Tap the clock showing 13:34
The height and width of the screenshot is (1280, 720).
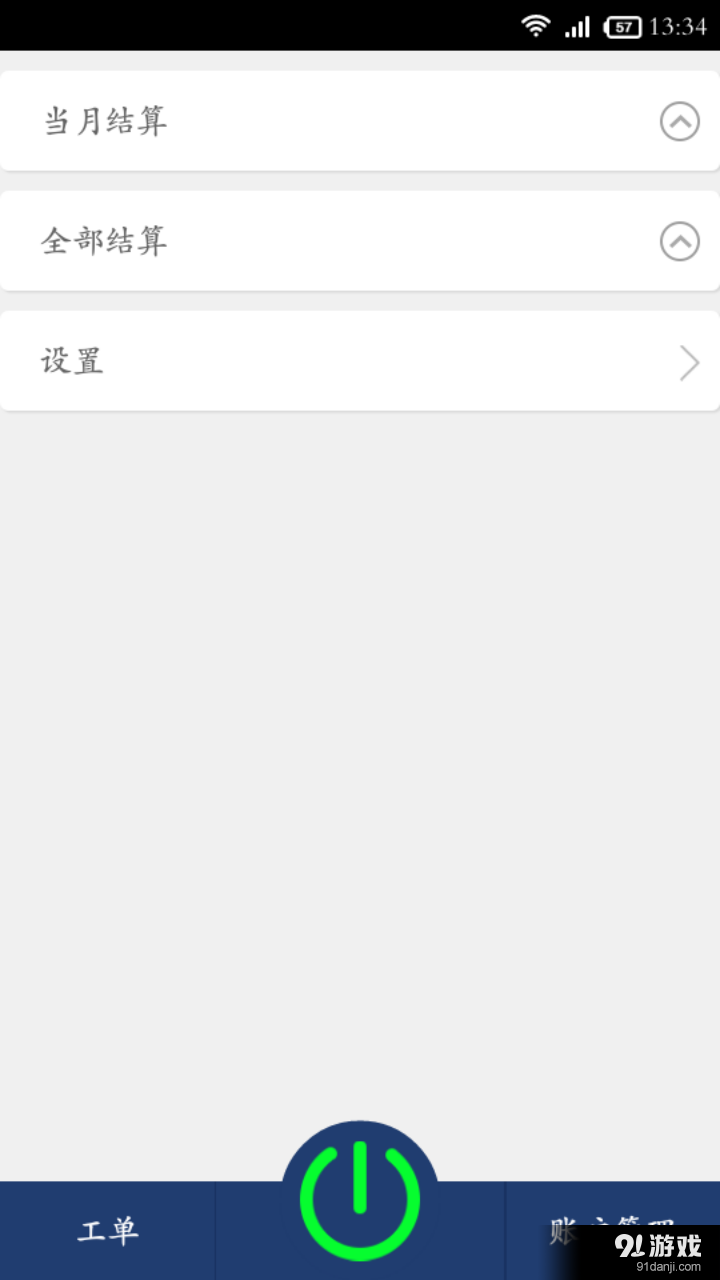pos(679,27)
